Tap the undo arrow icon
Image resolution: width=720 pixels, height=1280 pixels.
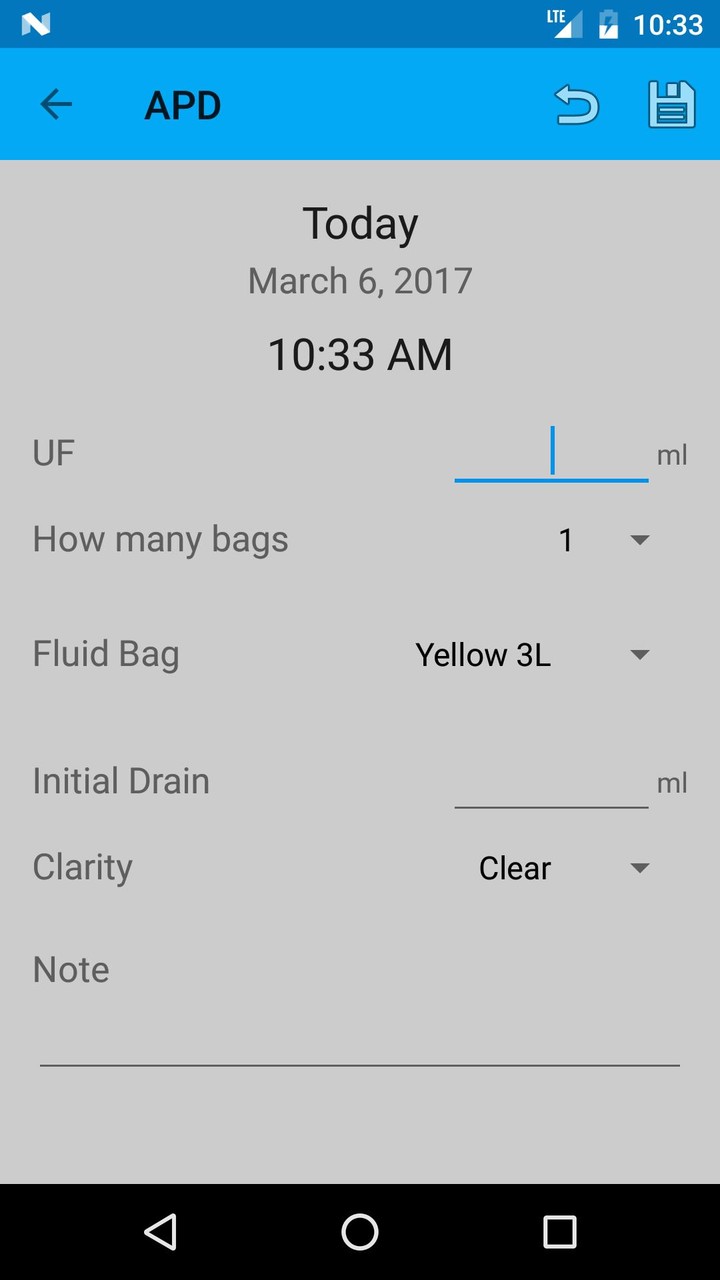tap(577, 105)
